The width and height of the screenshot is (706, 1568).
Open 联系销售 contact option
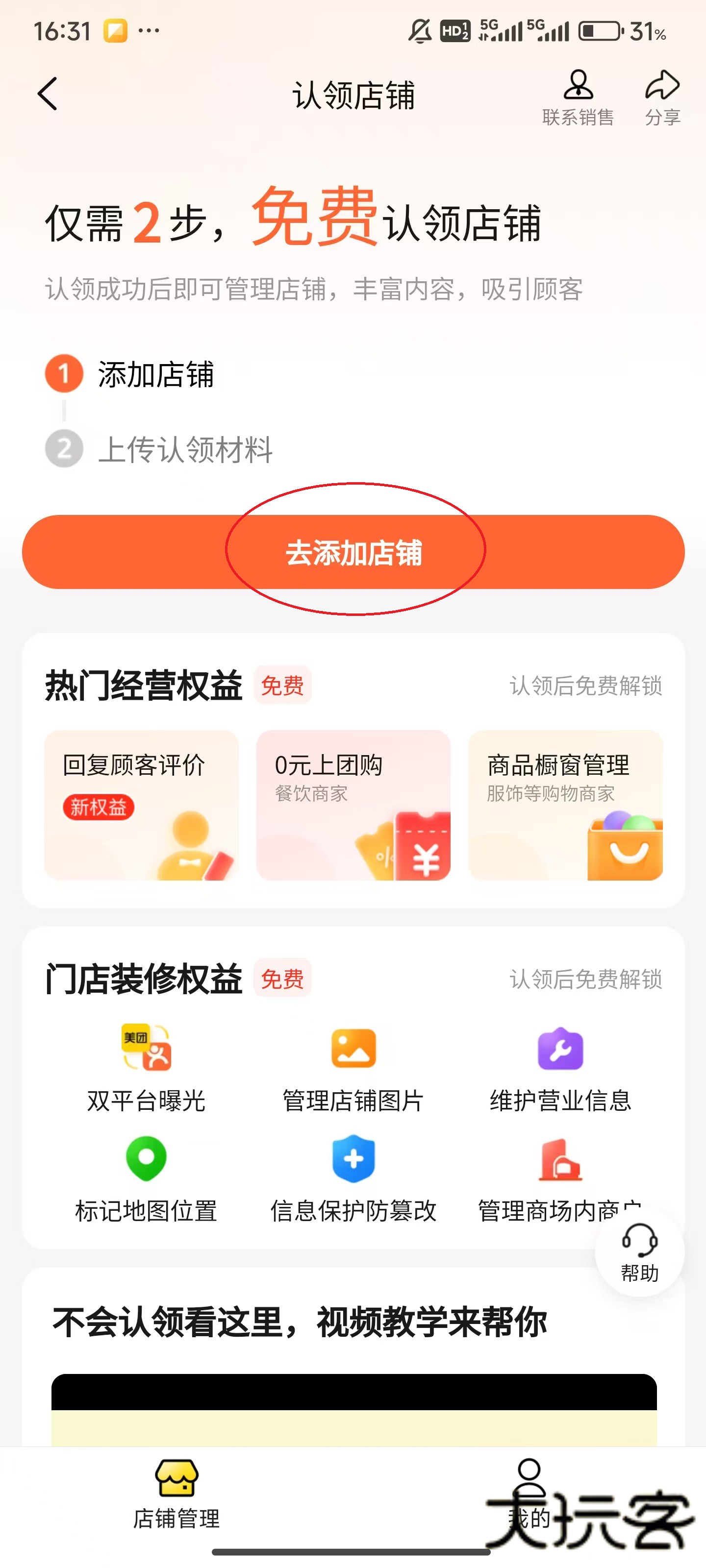[x=578, y=98]
